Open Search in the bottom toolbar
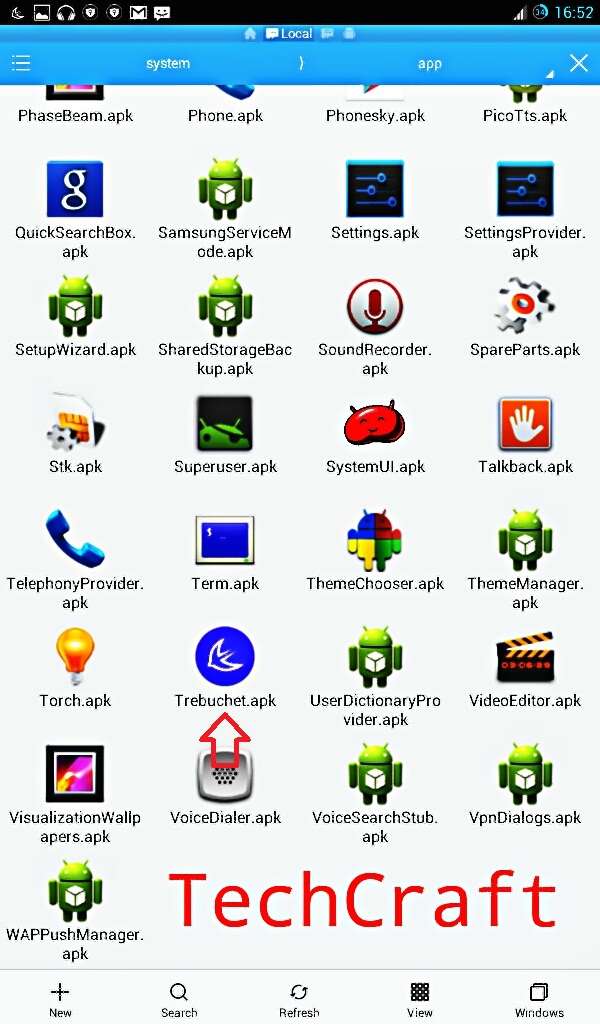Screen dimensions: 600x1024 click(x=179, y=997)
